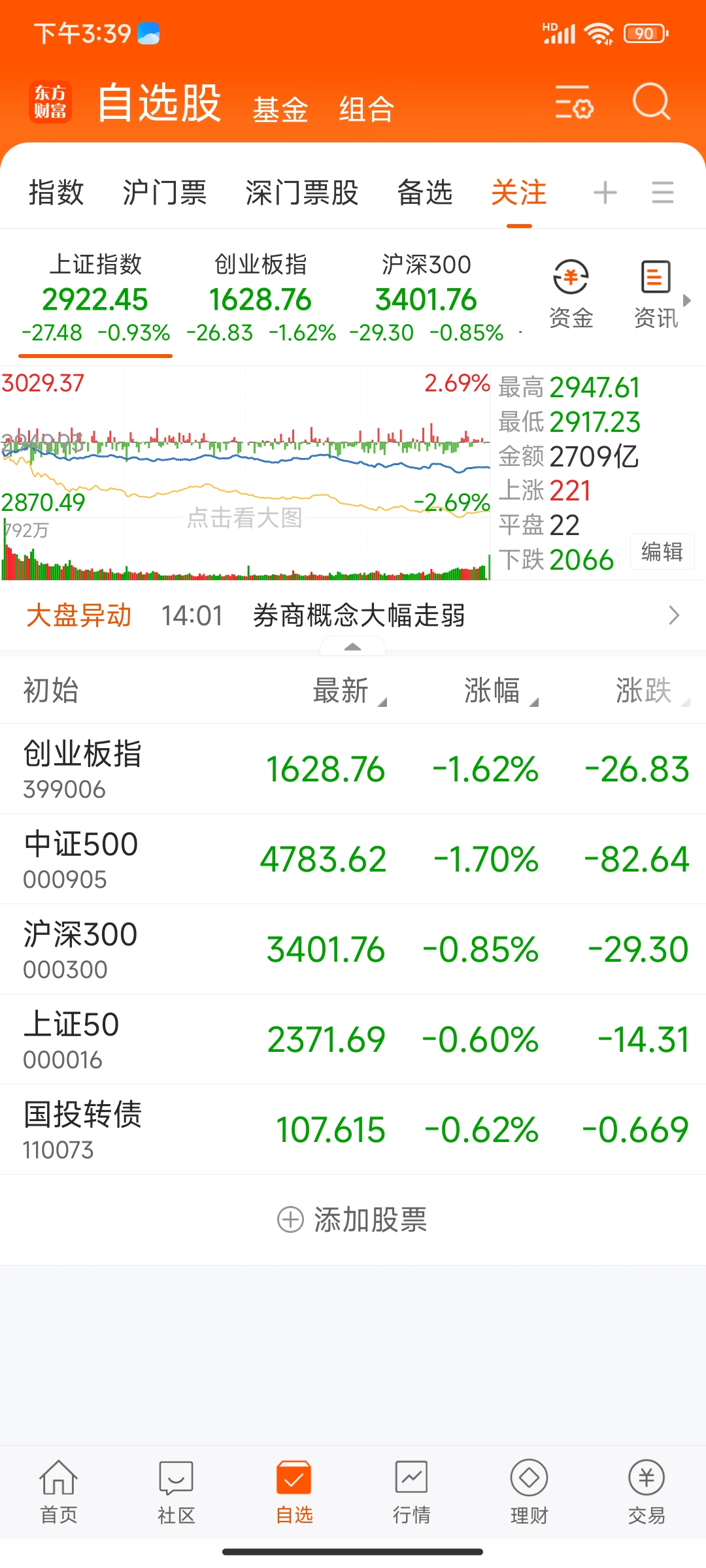
Task: Open the 中证500 index row
Action: pyautogui.click(x=353, y=859)
